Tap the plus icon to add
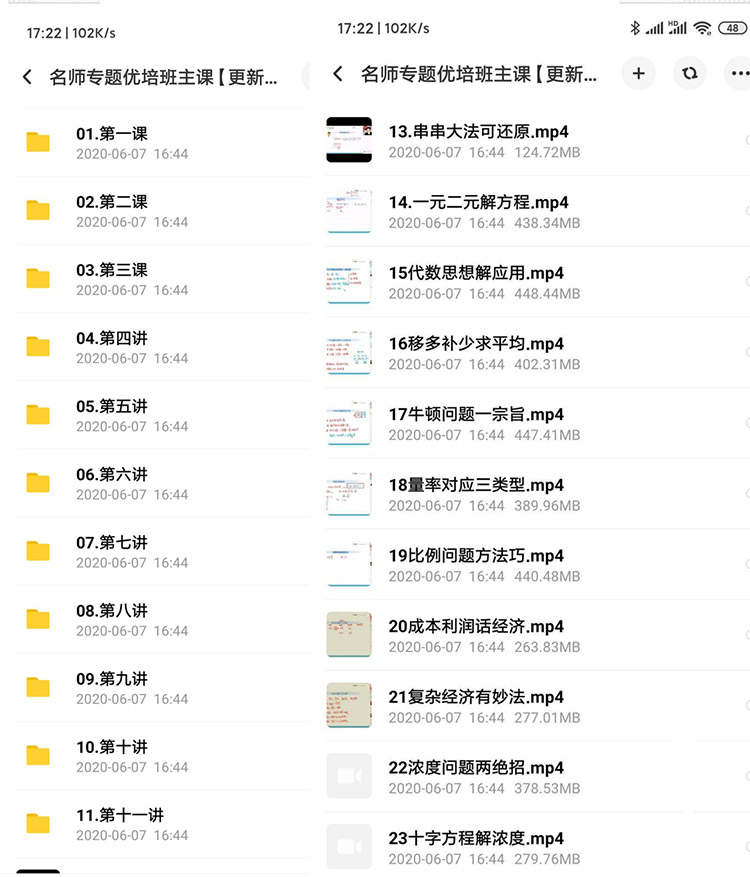 (638, 73)
